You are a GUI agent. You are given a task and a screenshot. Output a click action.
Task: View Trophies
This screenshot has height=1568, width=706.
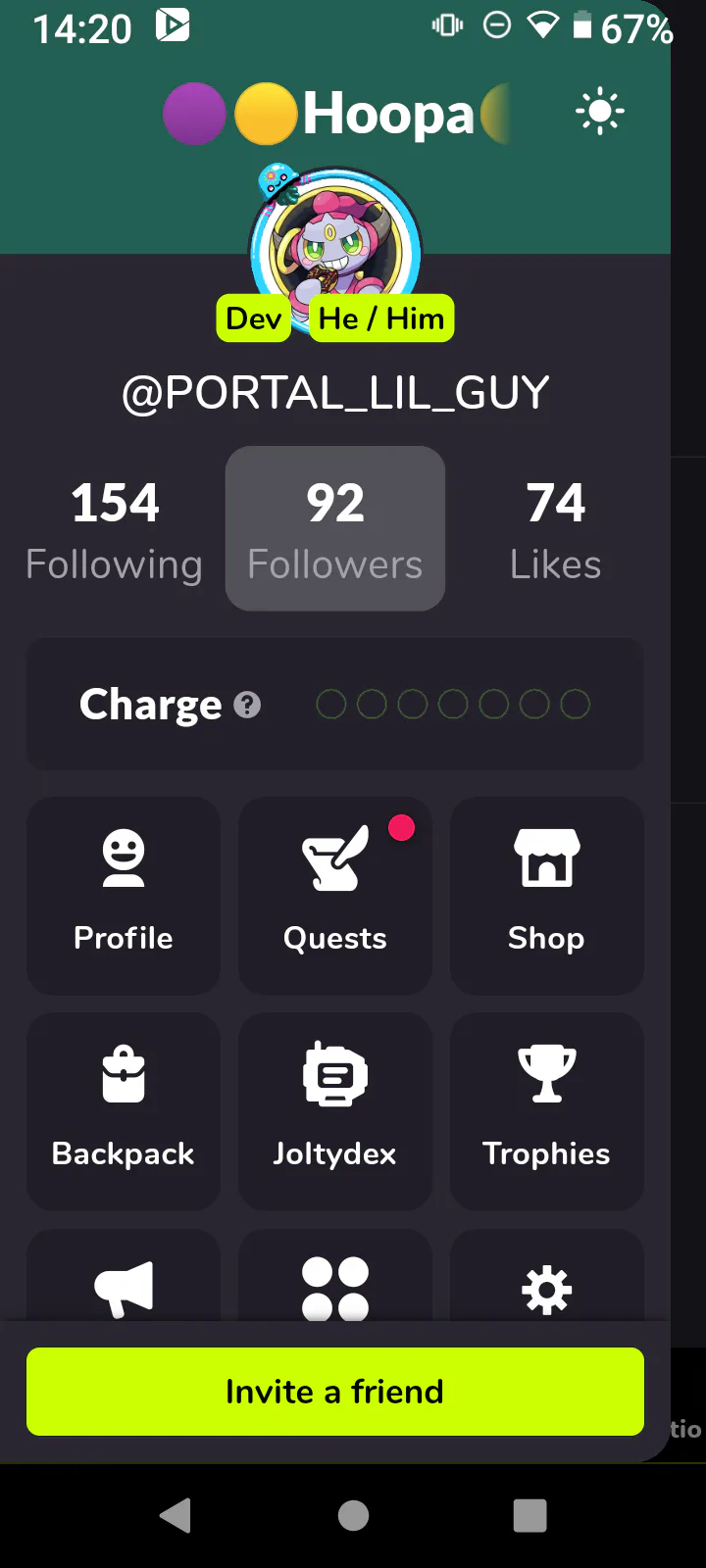click(546, 1110)
